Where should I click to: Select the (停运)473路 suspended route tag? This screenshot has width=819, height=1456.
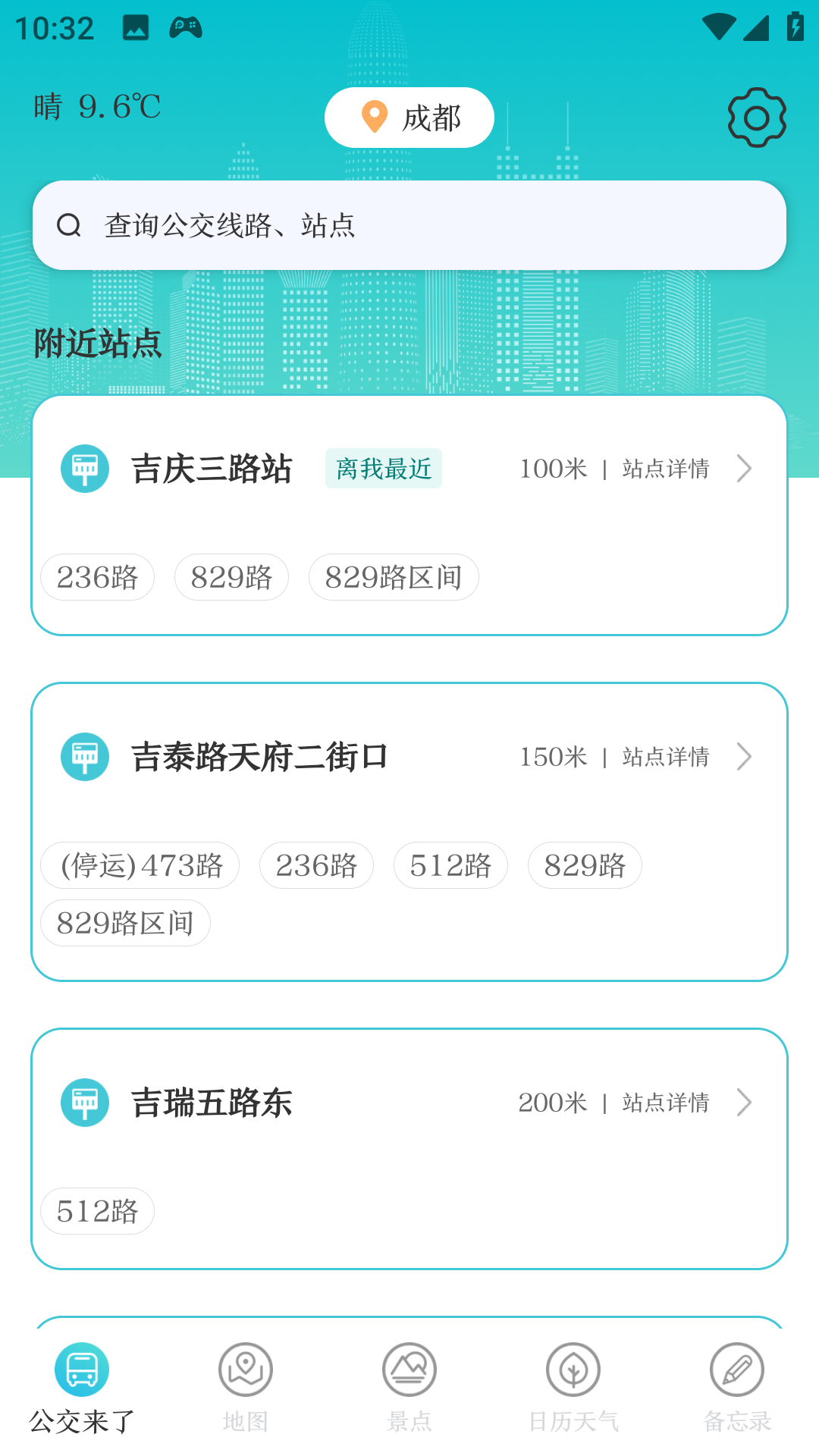pyautogui.click(x=140, y=865)
